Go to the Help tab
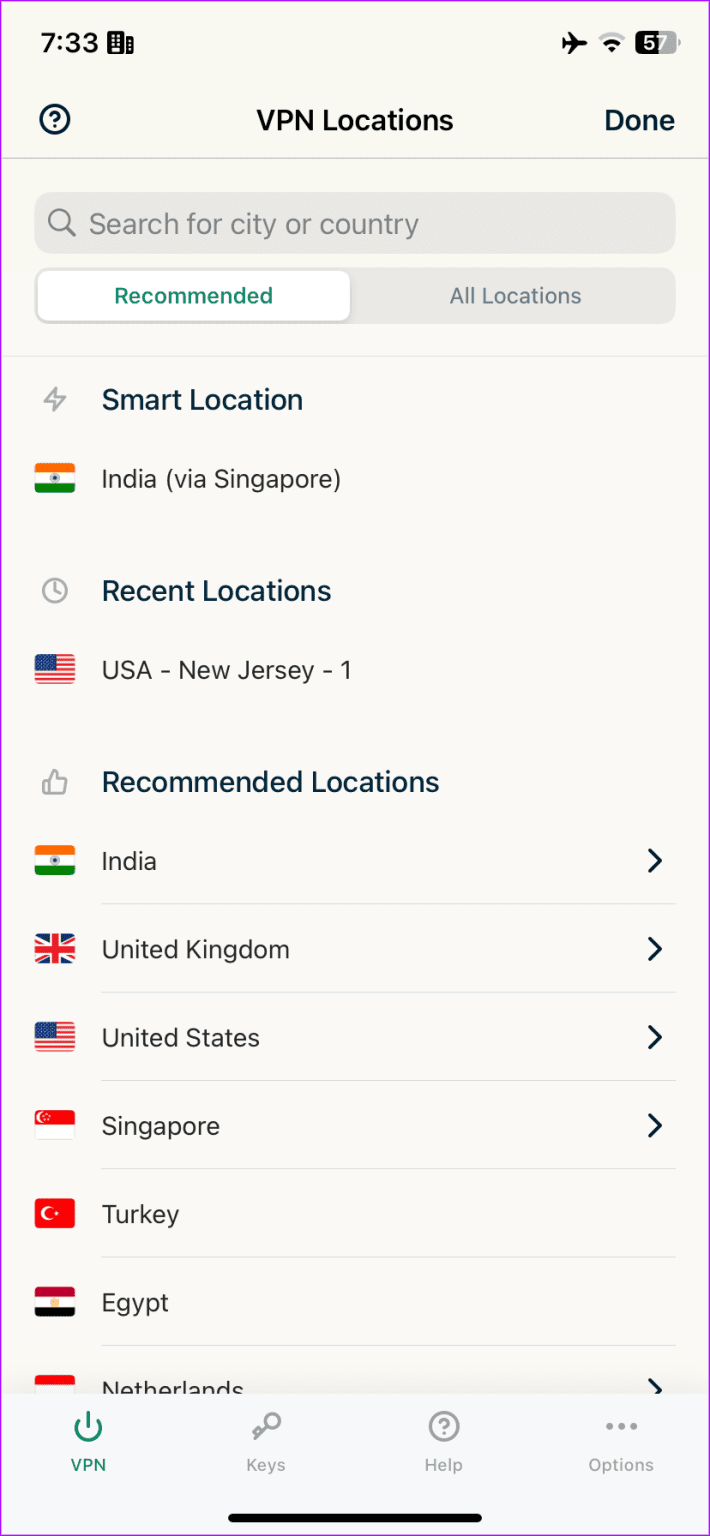Image resolution: width=710 pixels, height=1536 pixels. 443,1442
